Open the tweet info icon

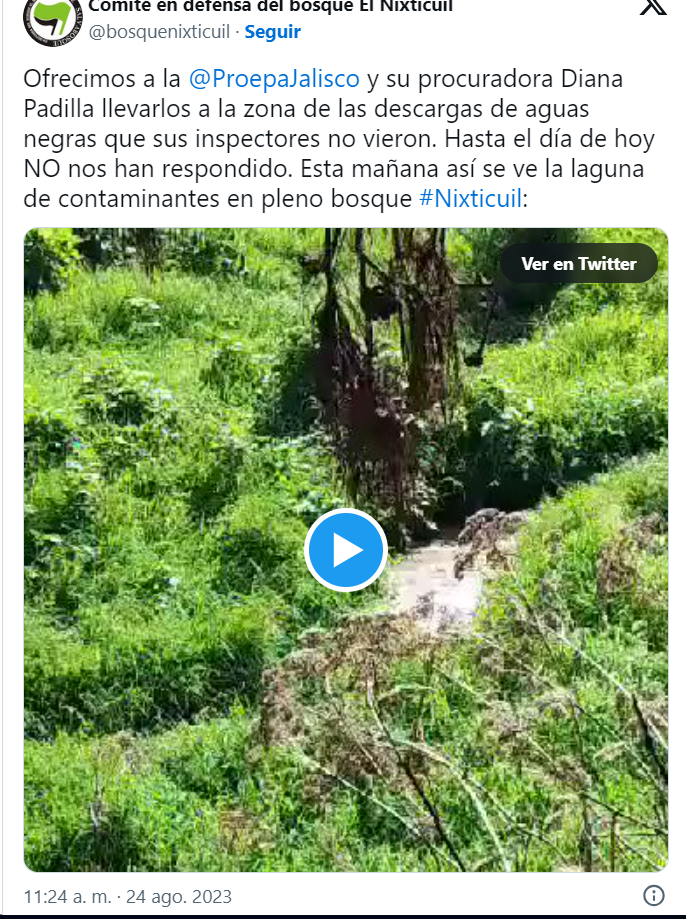(653, 895)
